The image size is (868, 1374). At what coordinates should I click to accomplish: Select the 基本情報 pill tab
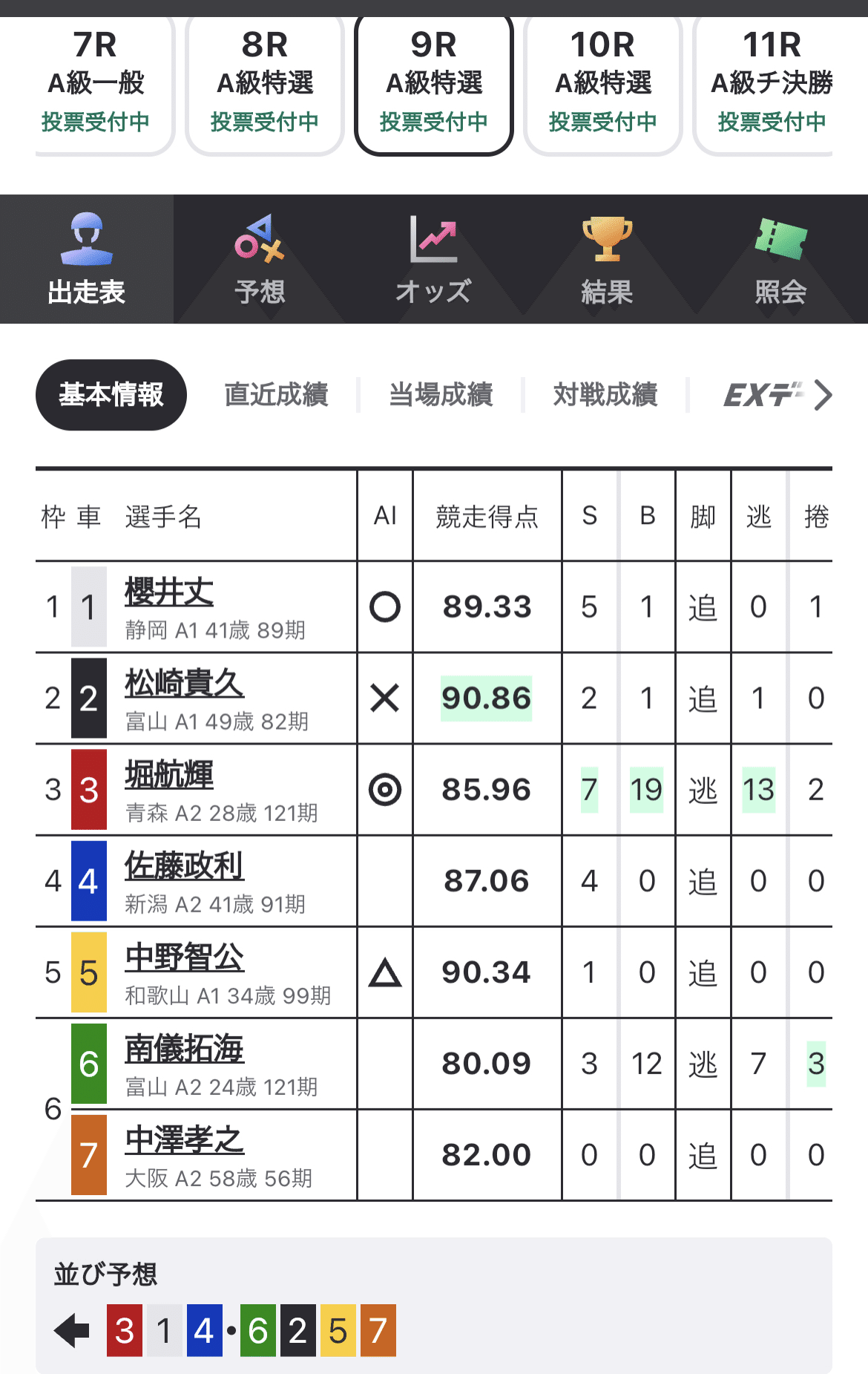110,394
